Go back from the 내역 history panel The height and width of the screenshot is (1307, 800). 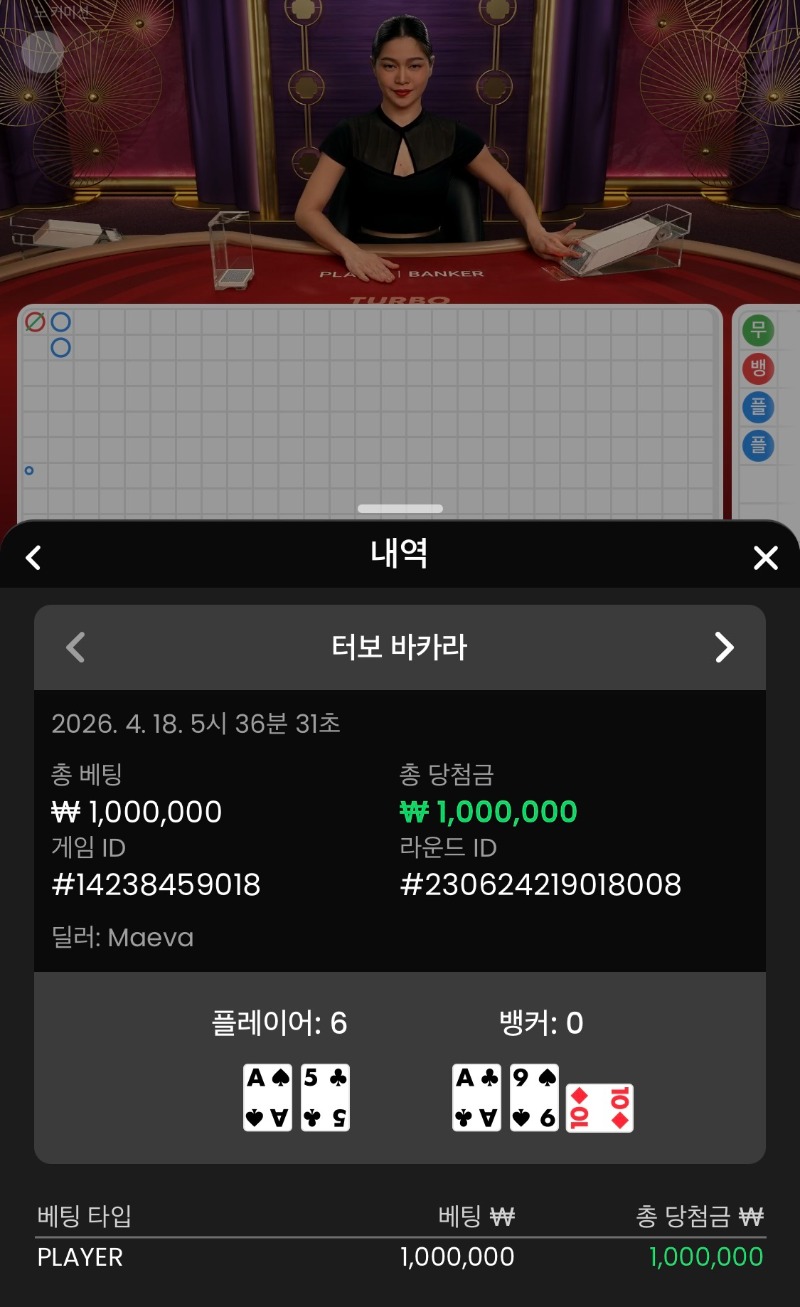tap(33, 557)
